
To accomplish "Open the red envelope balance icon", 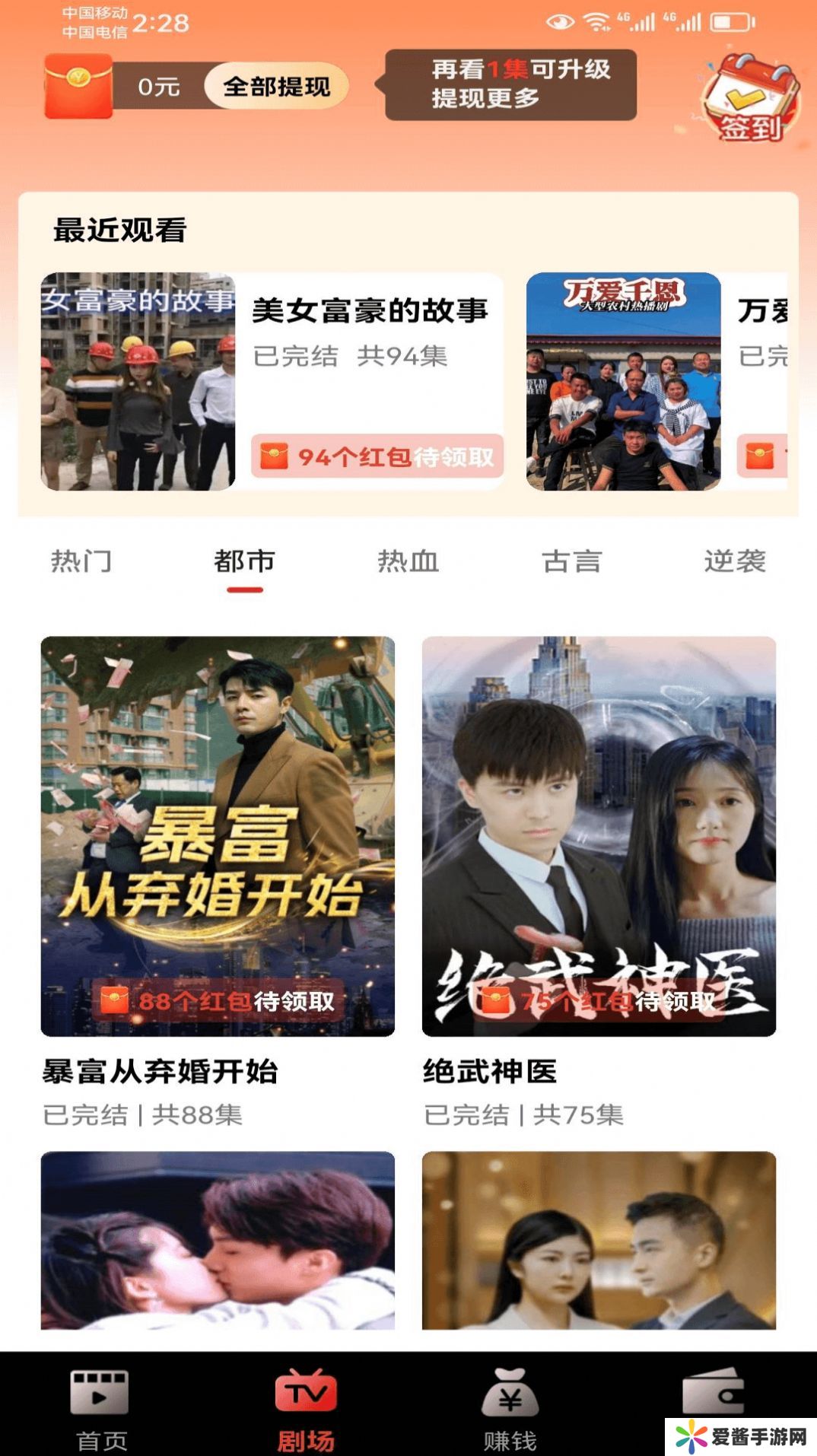I will pyautogui.click(x=78, y=87).
